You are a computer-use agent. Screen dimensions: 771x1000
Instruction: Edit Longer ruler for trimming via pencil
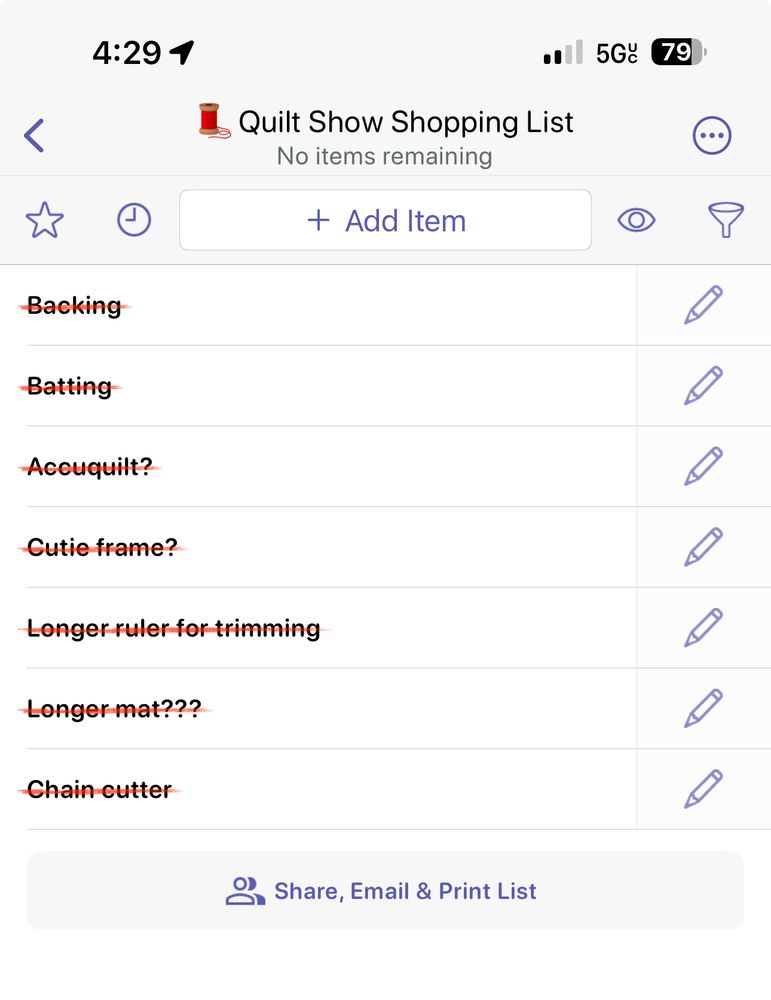[704, 627]
